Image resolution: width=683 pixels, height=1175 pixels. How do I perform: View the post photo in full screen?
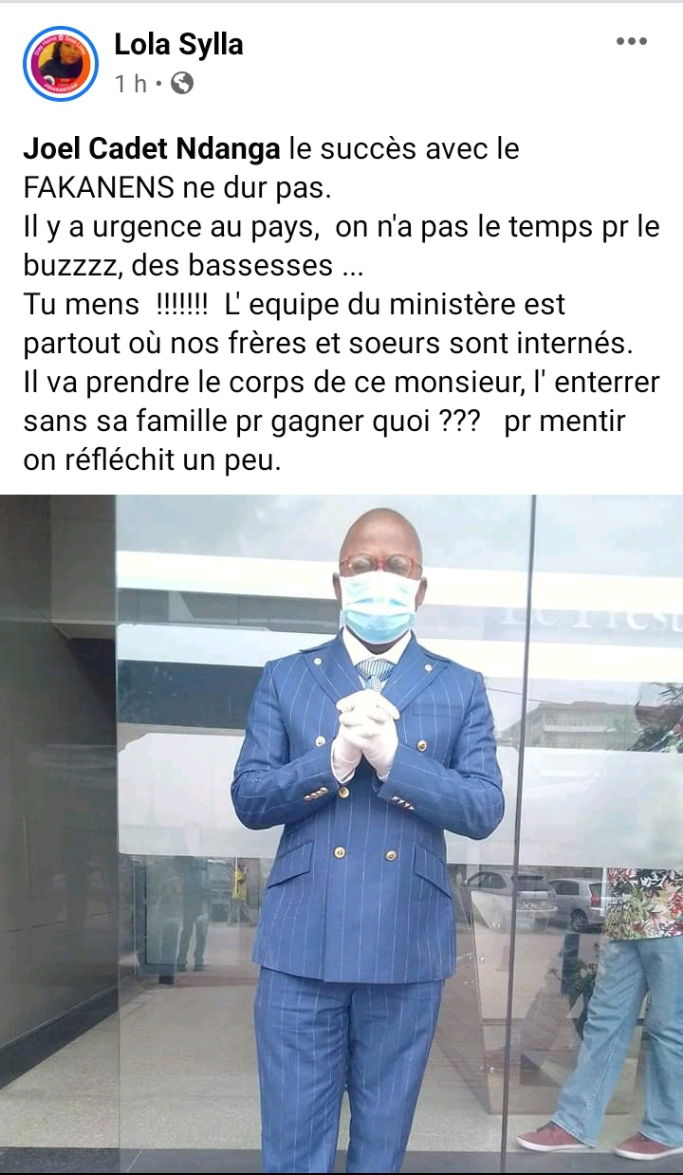341,830
